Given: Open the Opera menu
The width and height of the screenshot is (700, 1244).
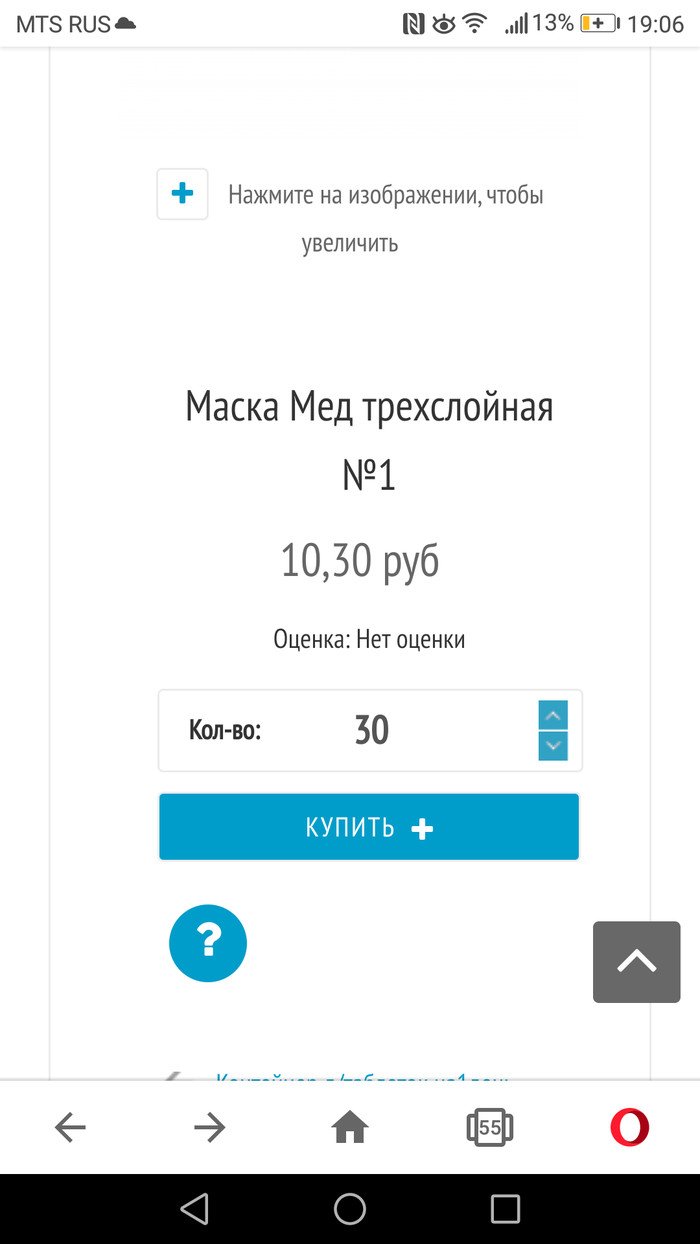Looking at the screenshot, I should coord(630,1128).
